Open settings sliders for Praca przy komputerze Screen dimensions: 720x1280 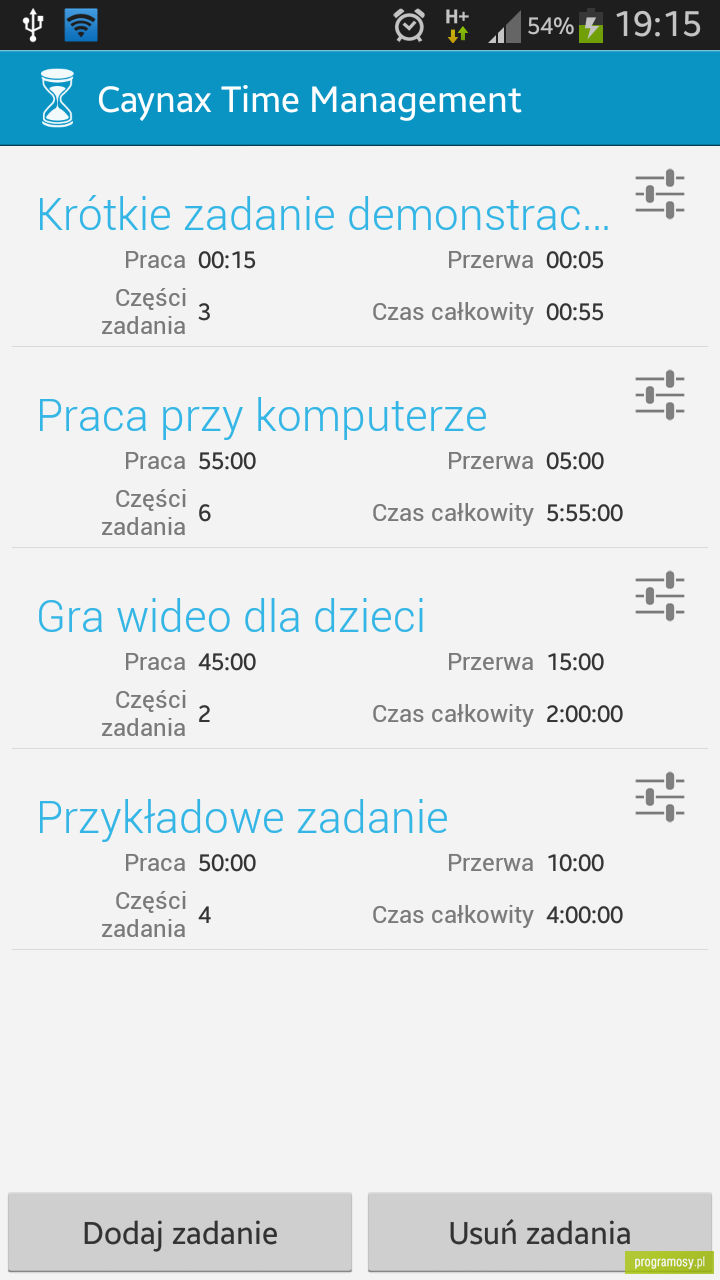click(660, 395)
